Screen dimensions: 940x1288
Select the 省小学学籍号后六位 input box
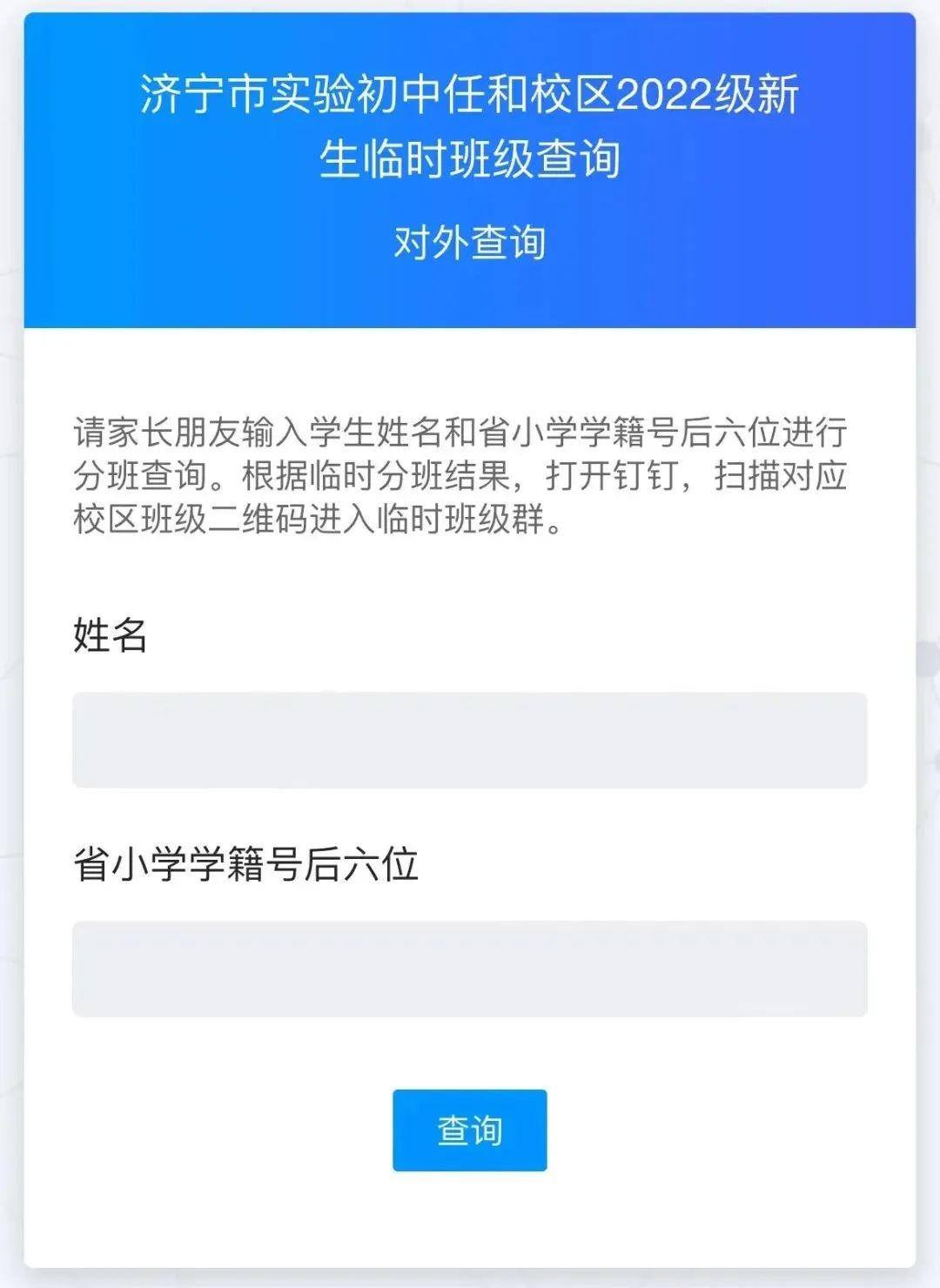[x=469, y=969]
